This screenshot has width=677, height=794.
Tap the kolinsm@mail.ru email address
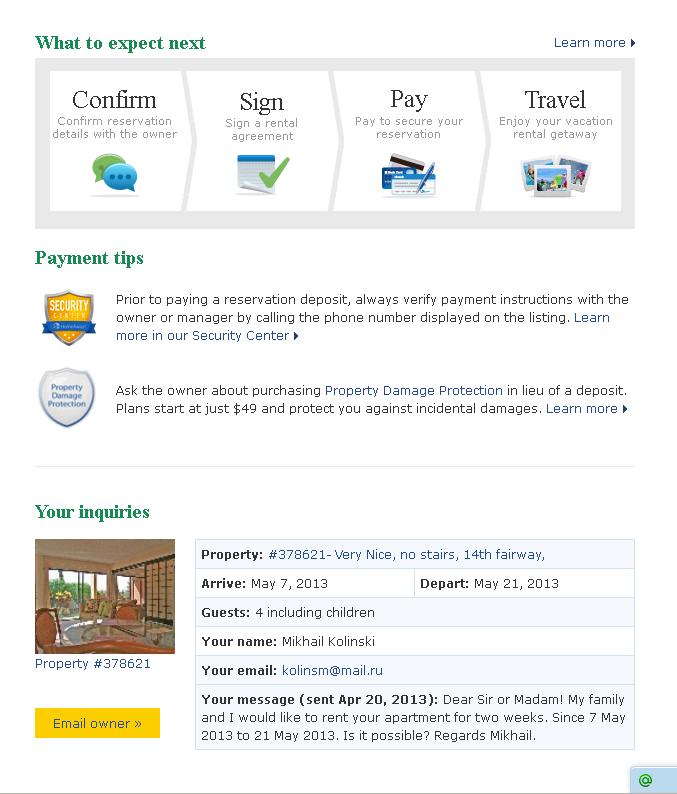click(x=332, y=670)
